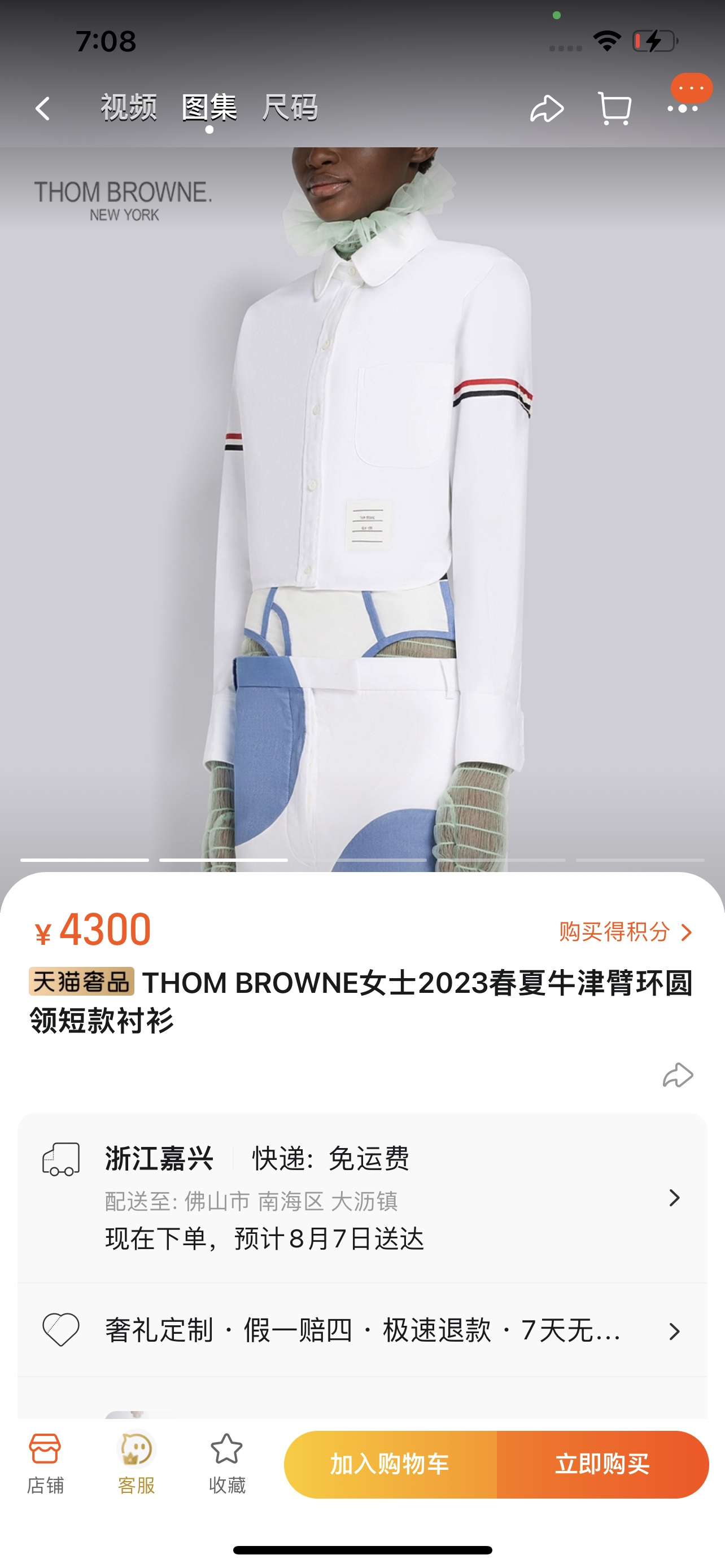Switch to the 尺码 tab
Screen dimensions: 725x1568
tap(290, 108)
